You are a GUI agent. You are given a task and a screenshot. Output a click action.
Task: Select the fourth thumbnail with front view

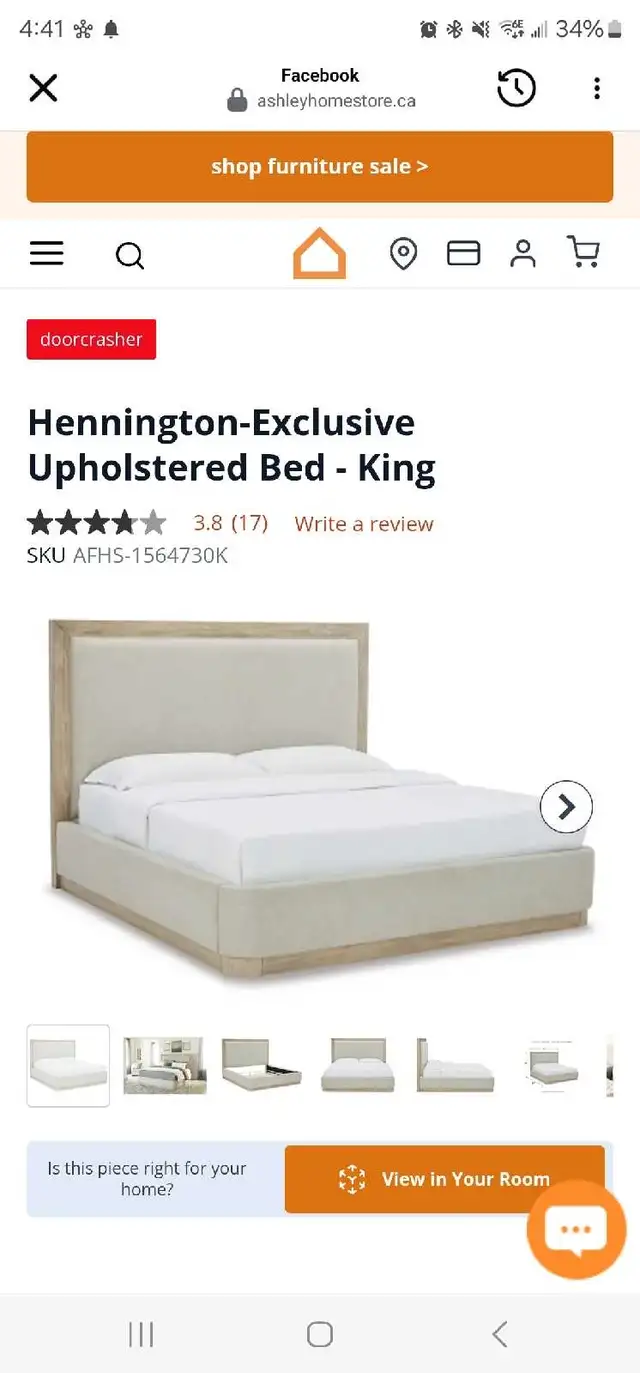(358, 1065)
